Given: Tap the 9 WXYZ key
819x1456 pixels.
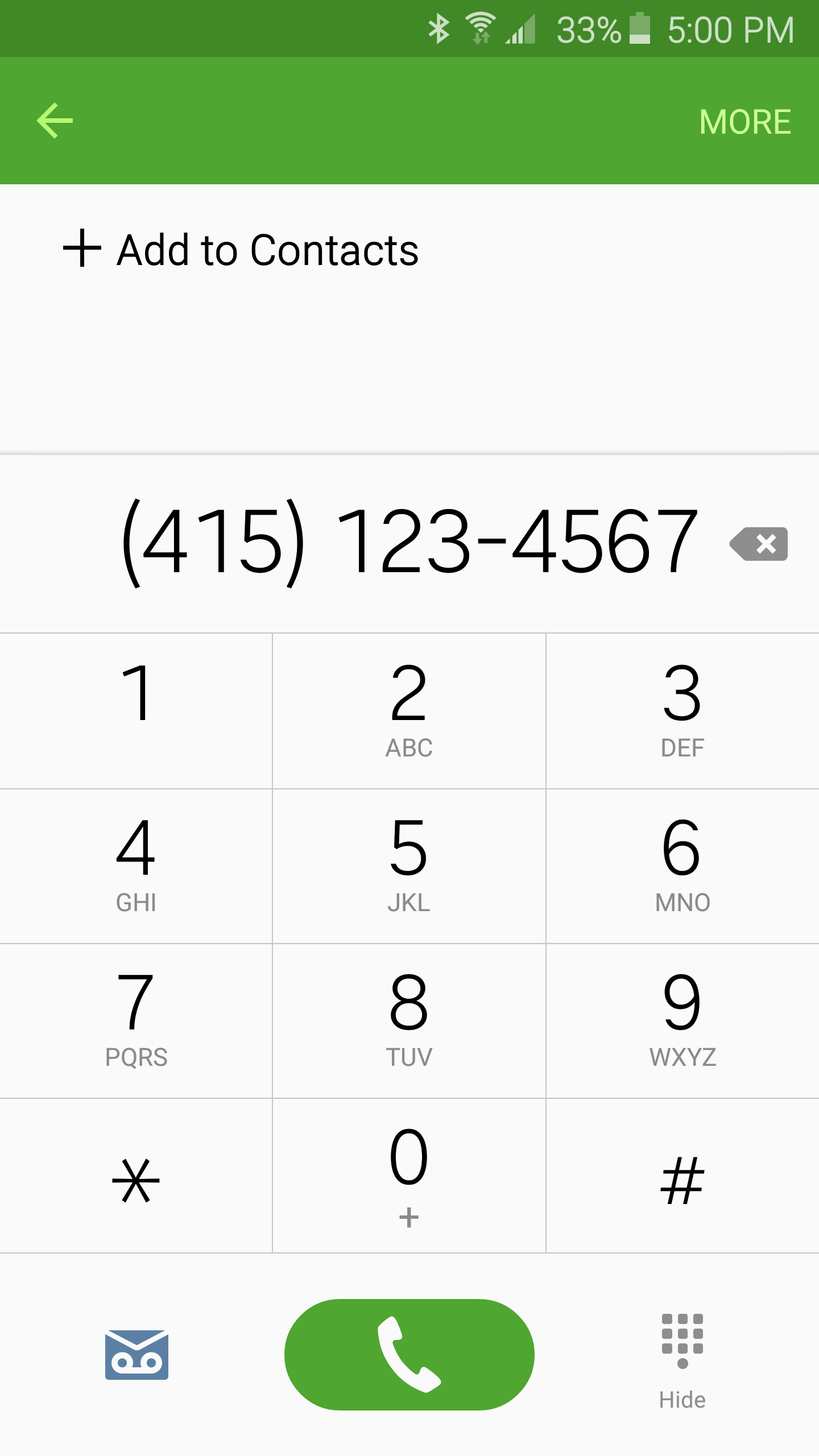Looking at the screenshot, I should pyautogui.click(x=682, y=1021).
